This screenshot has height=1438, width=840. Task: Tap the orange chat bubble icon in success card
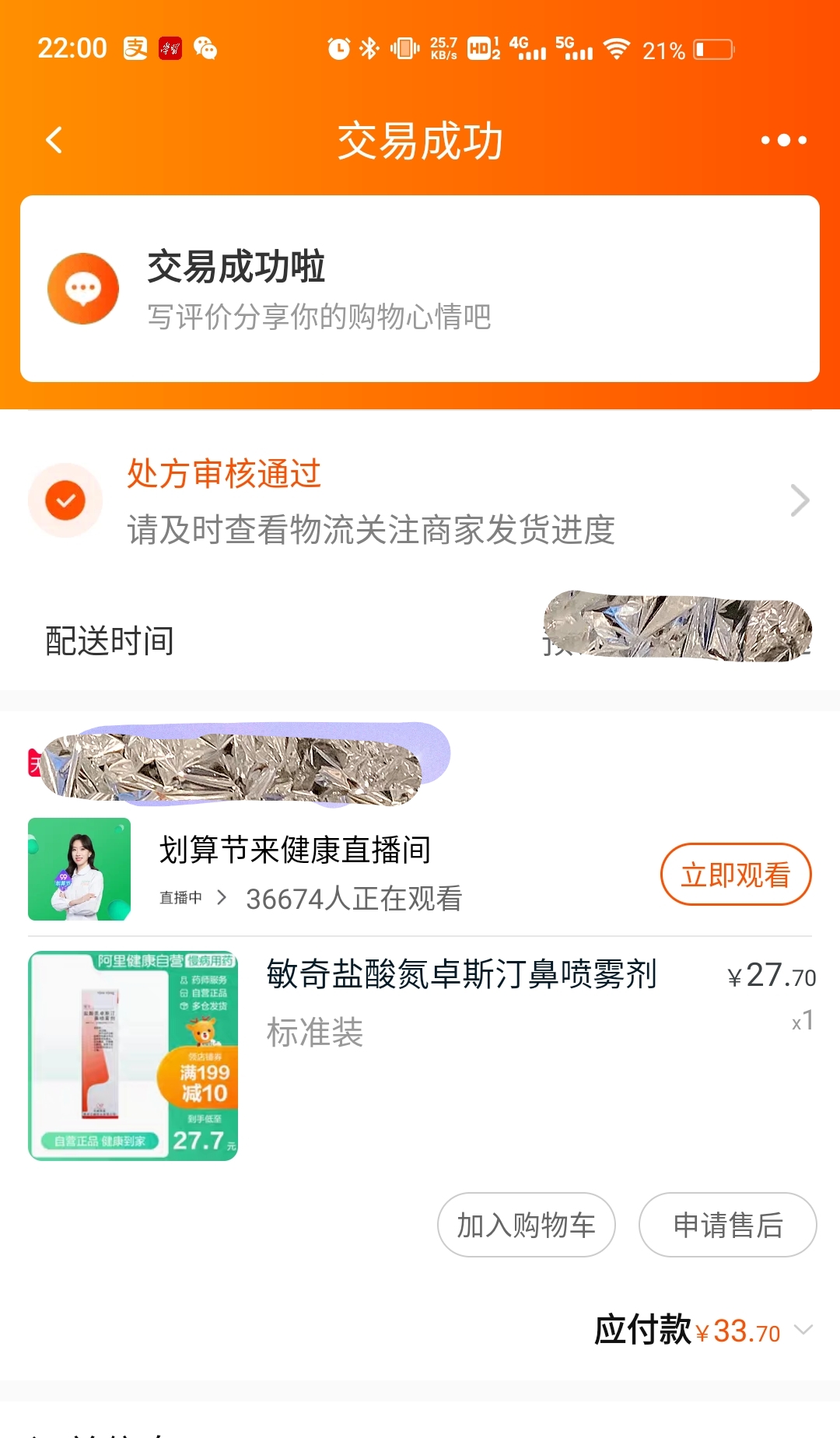coord(84,288)
